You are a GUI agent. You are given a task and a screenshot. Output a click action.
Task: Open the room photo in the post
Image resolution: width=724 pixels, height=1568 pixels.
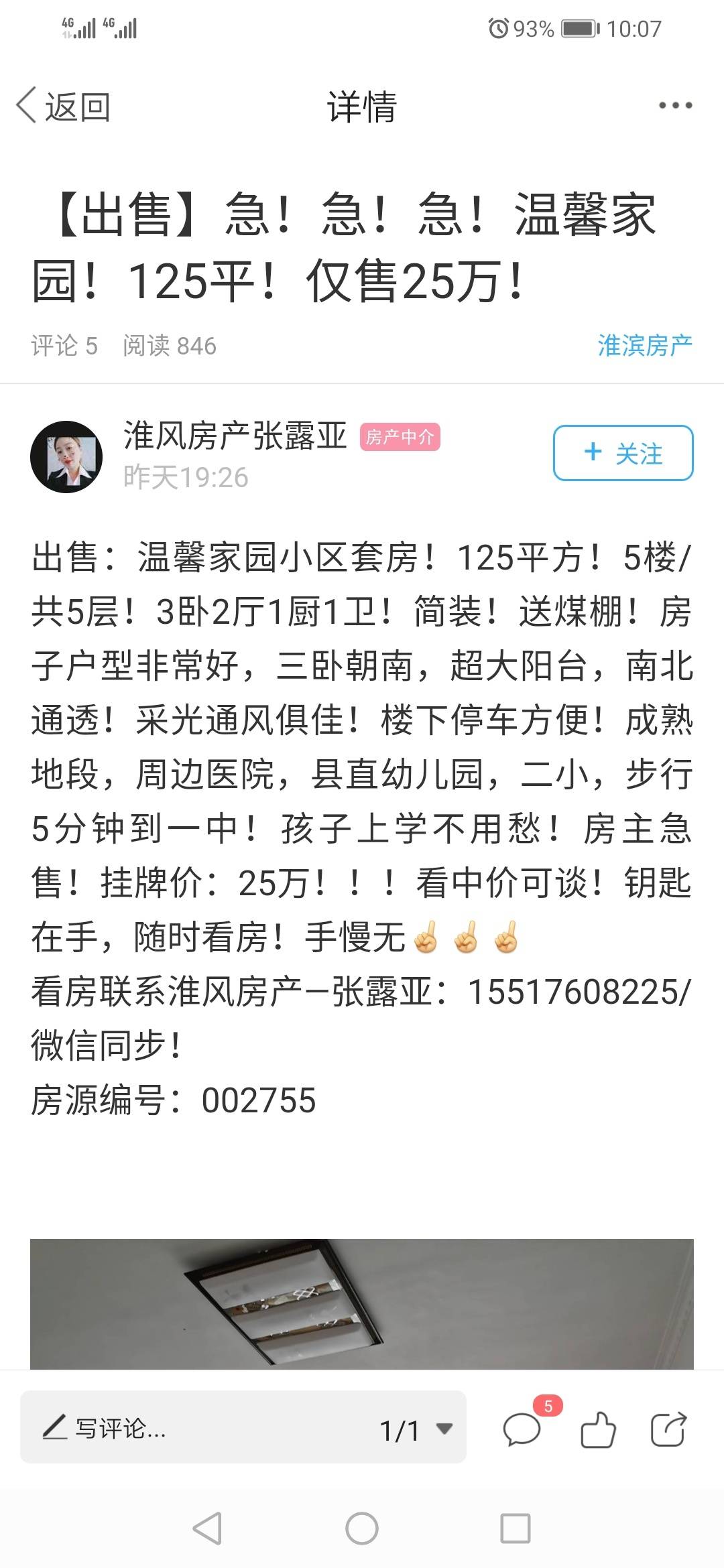pyautogui.click(x=362, y=1303)
